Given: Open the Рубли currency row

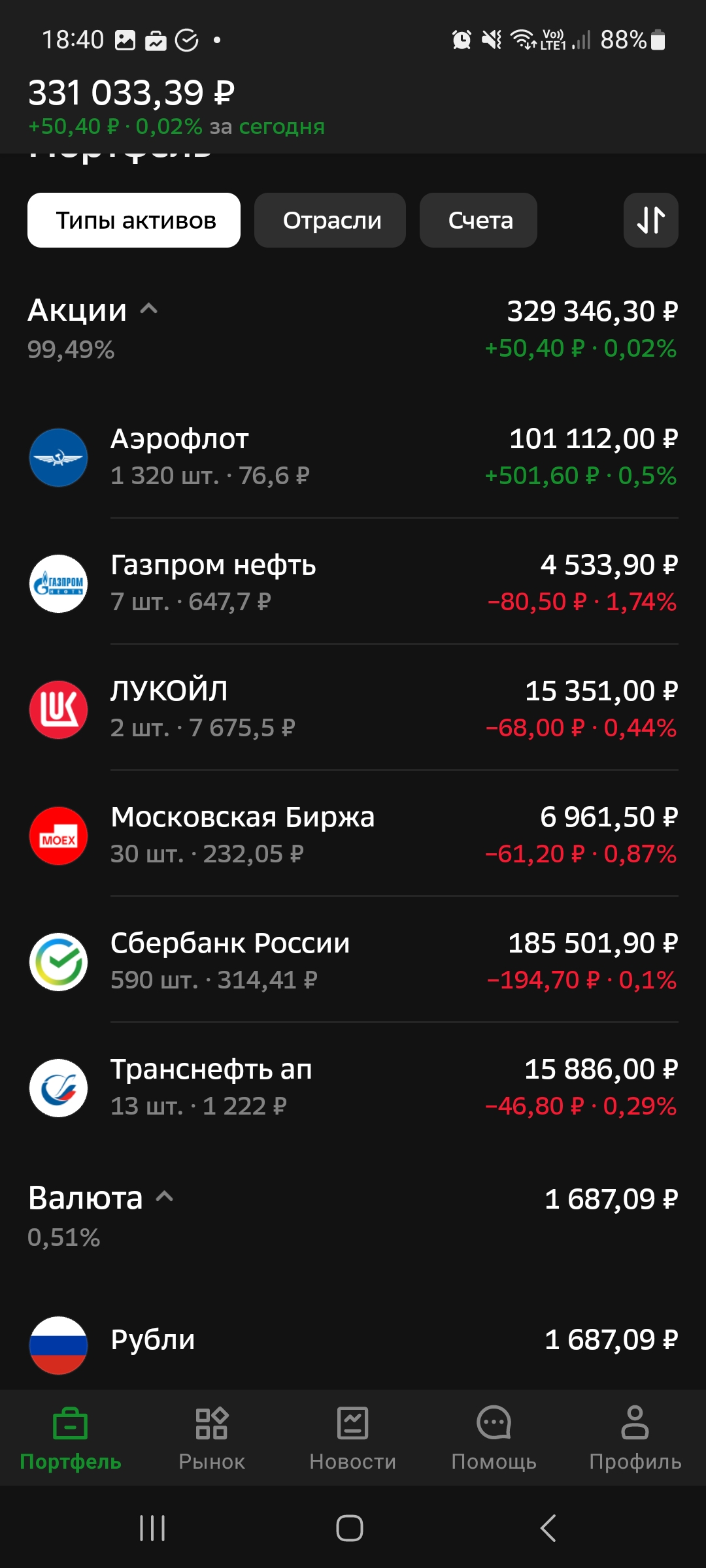Looking at the screenshot, I should click(353, 1340).
